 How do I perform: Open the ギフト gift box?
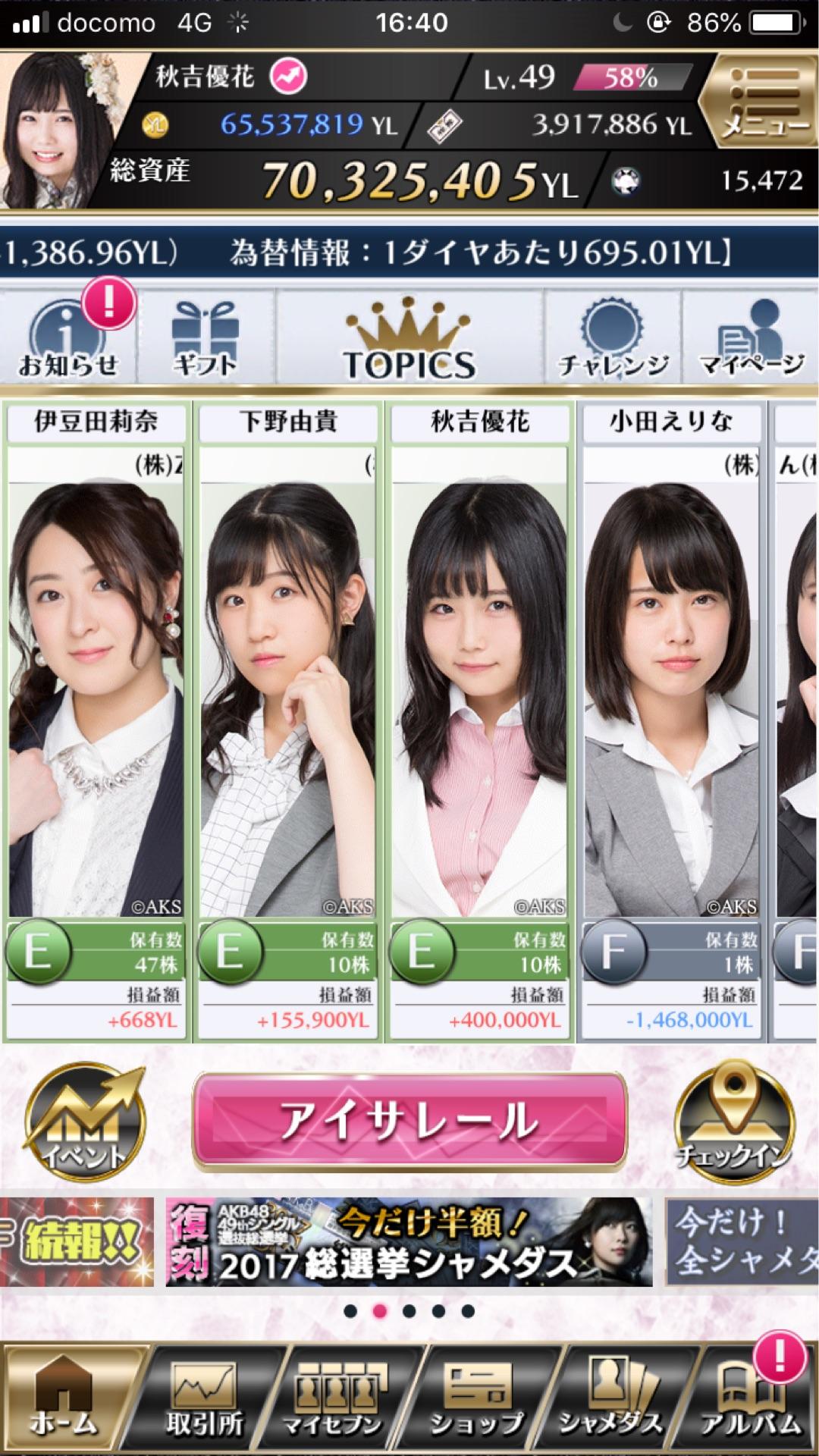(x=206, y=339)
